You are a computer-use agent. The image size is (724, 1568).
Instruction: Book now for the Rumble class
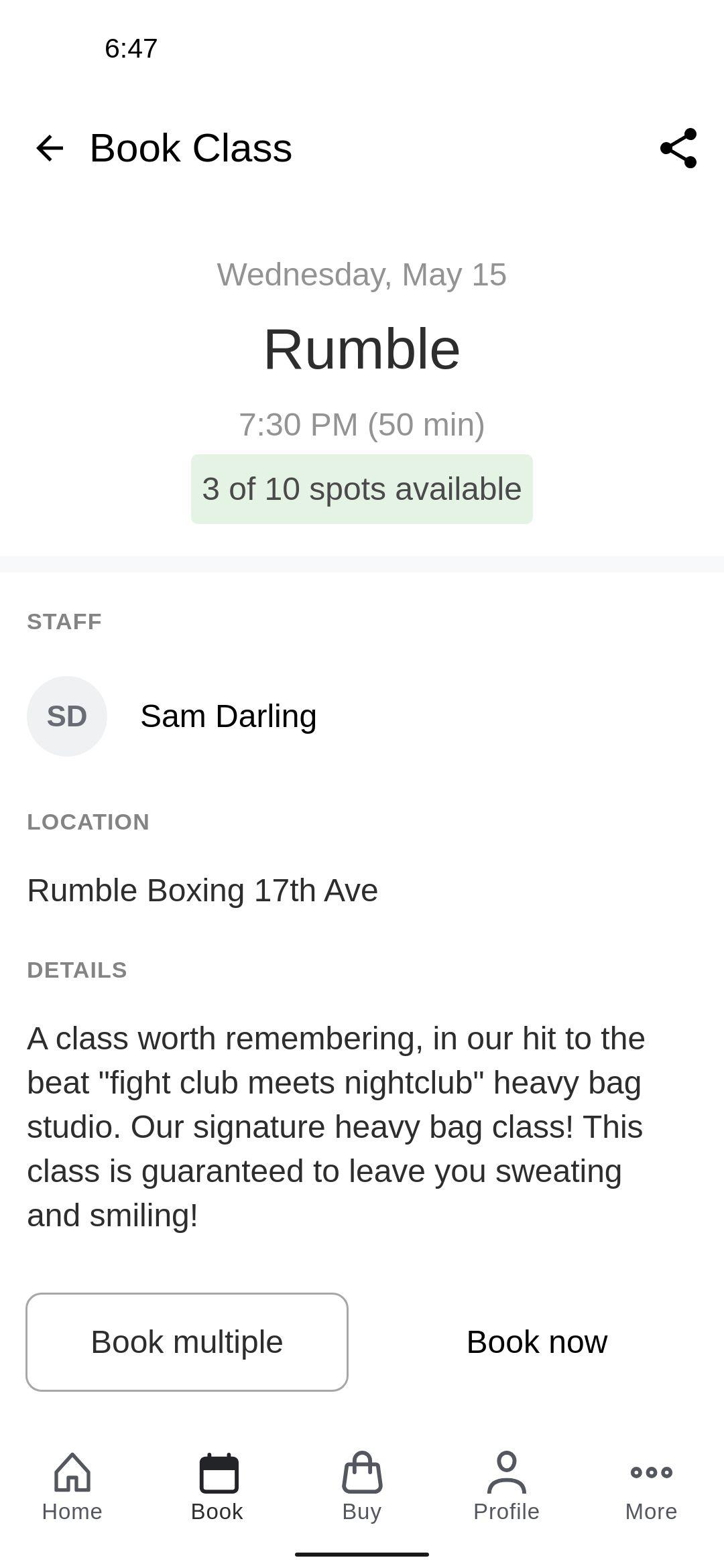coord(537,1342)
